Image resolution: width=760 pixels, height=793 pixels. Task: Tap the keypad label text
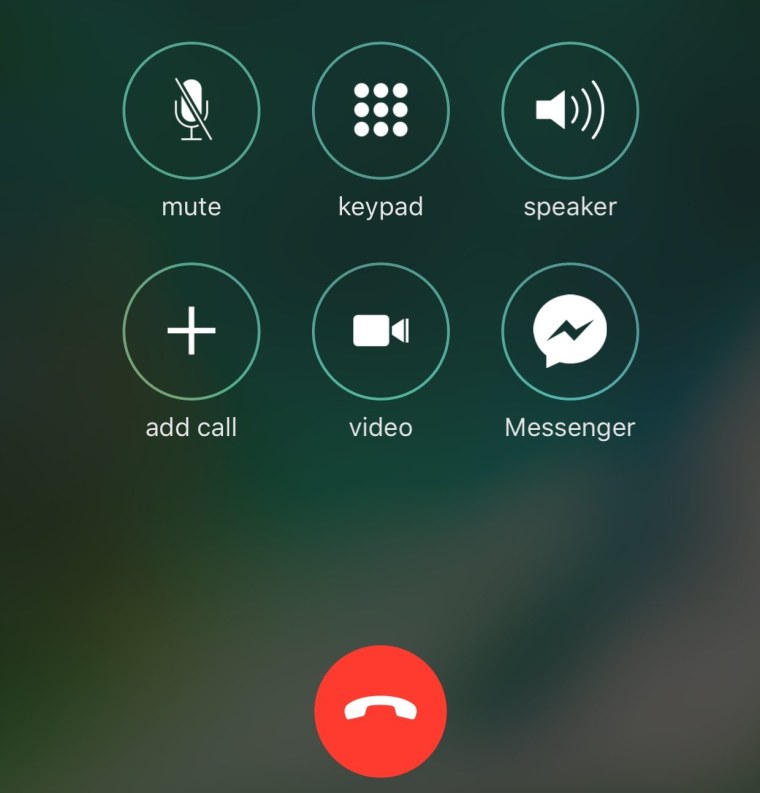[381, 206]
